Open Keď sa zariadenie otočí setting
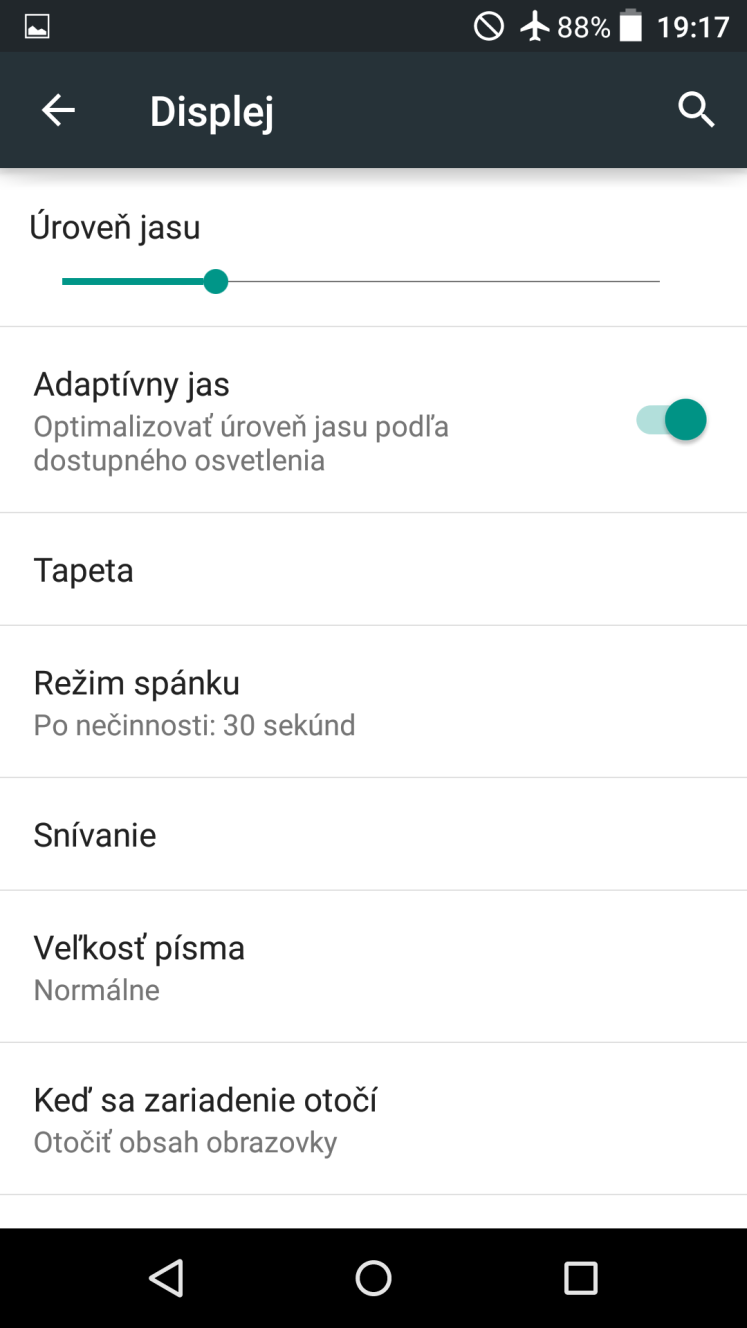 click(373, 1119)
